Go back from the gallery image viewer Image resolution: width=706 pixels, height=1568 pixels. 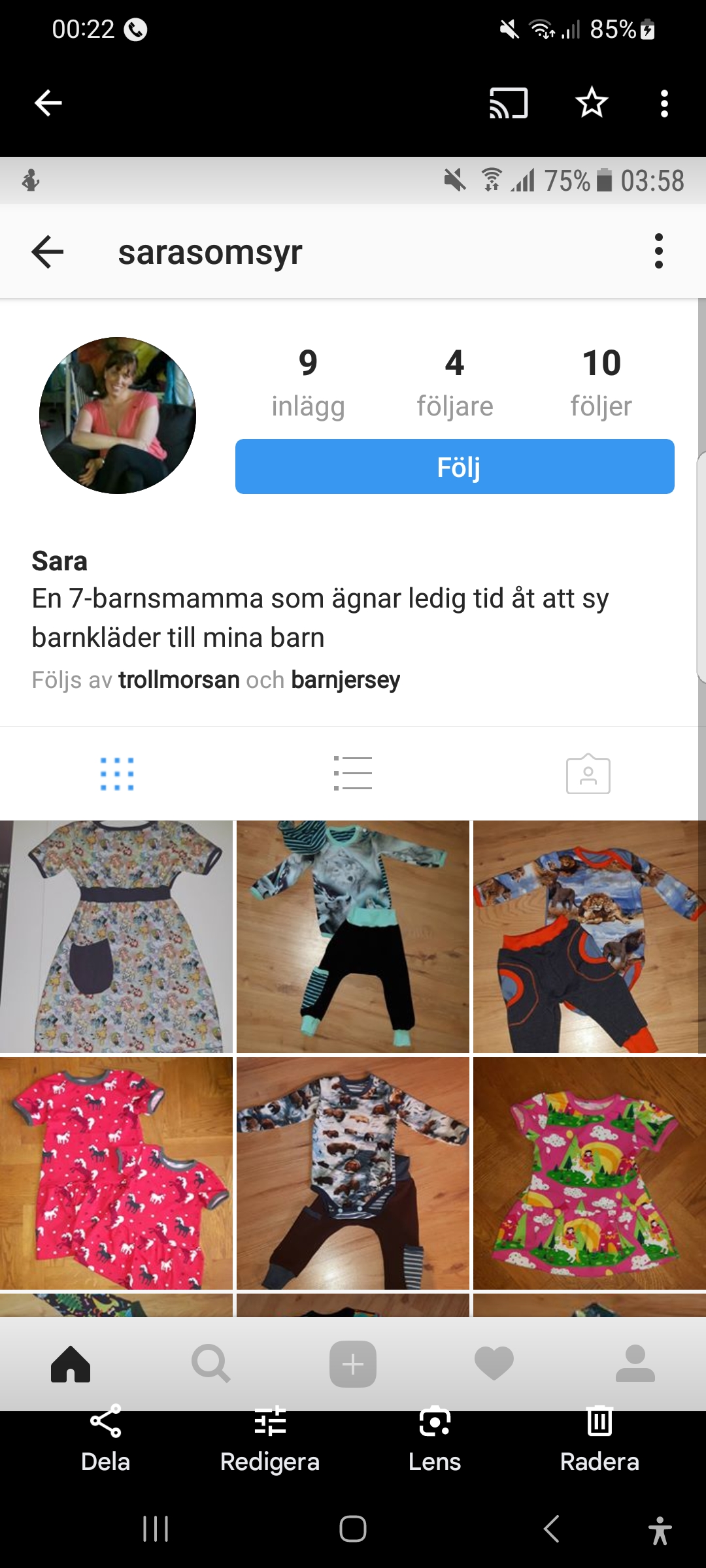coord(48,103)
